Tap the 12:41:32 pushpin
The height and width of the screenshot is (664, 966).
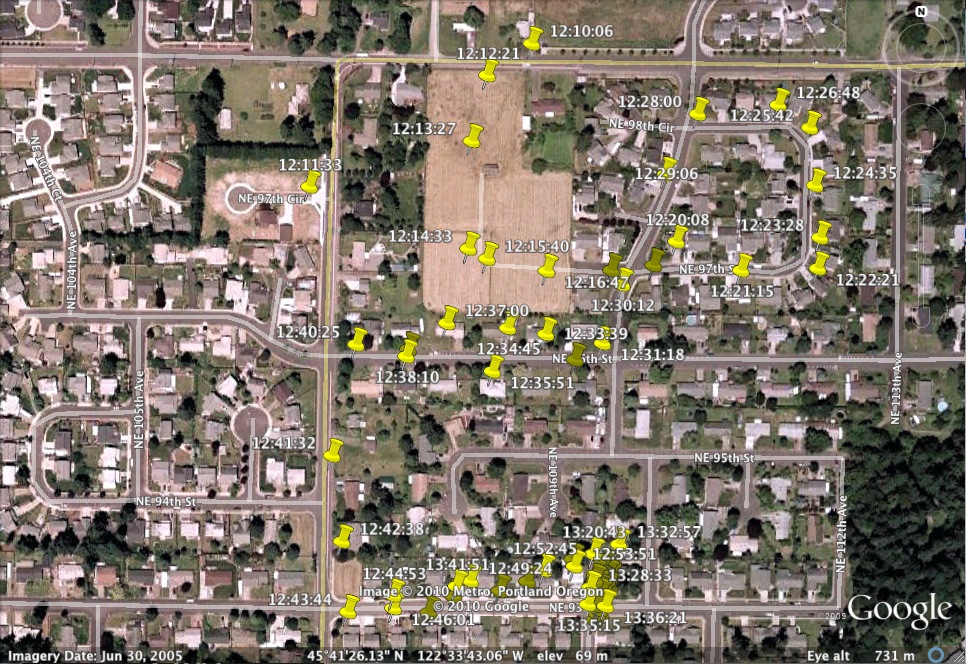(x=334, y=450)
